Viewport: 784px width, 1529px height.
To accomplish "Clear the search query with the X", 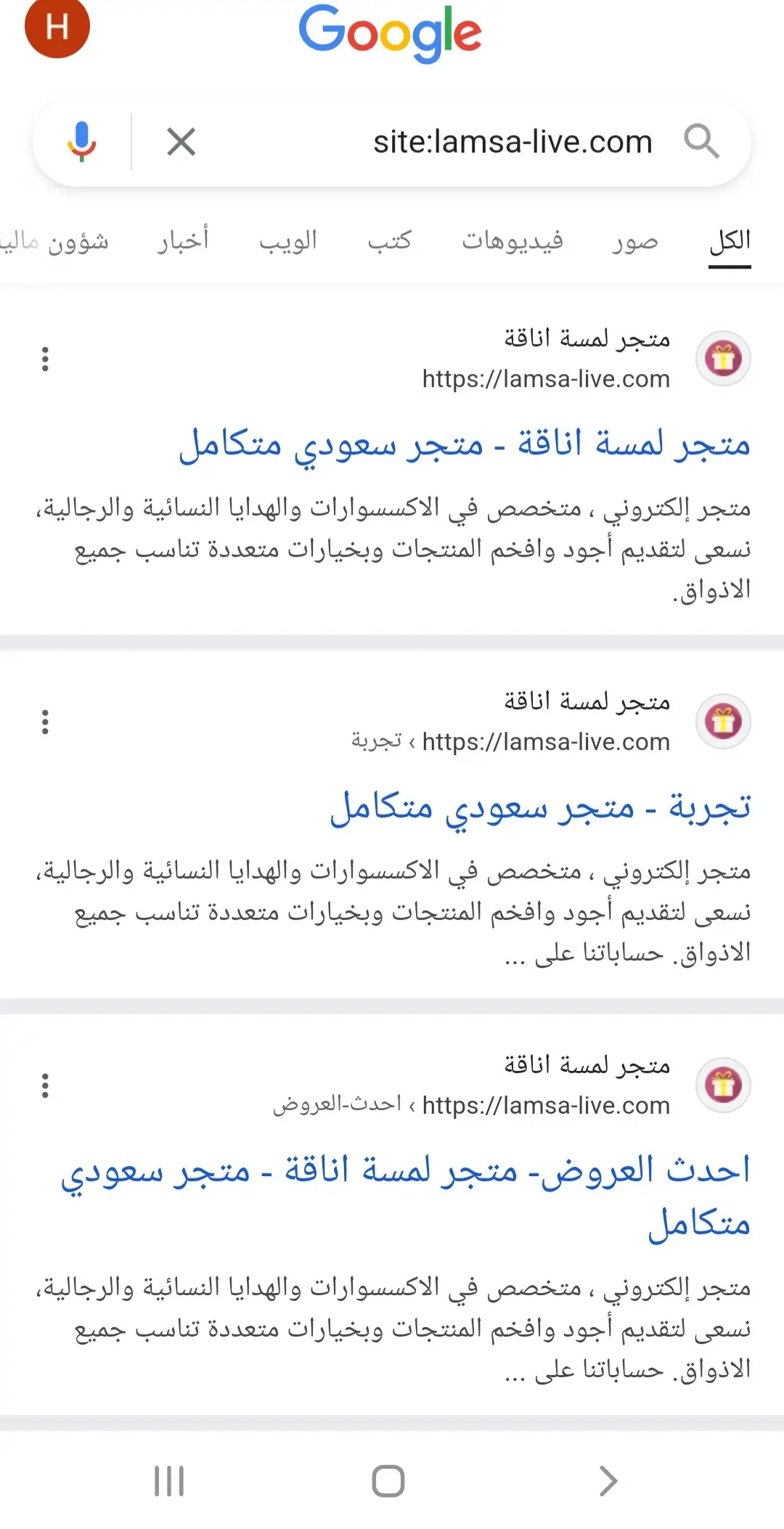I will (181, 142).
